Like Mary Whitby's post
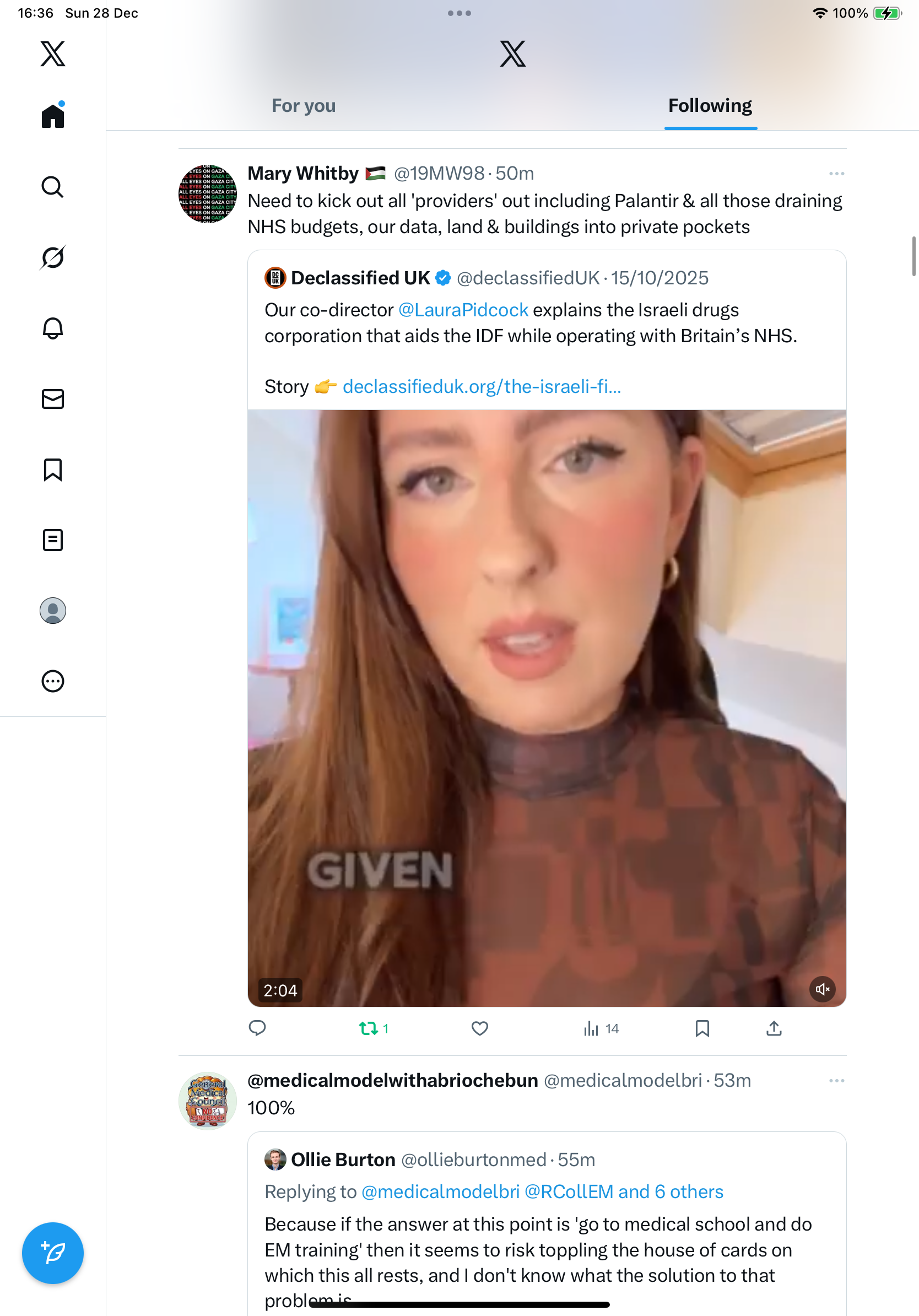This screenshot has width=919, height=1316. (x=479, y=1028)
